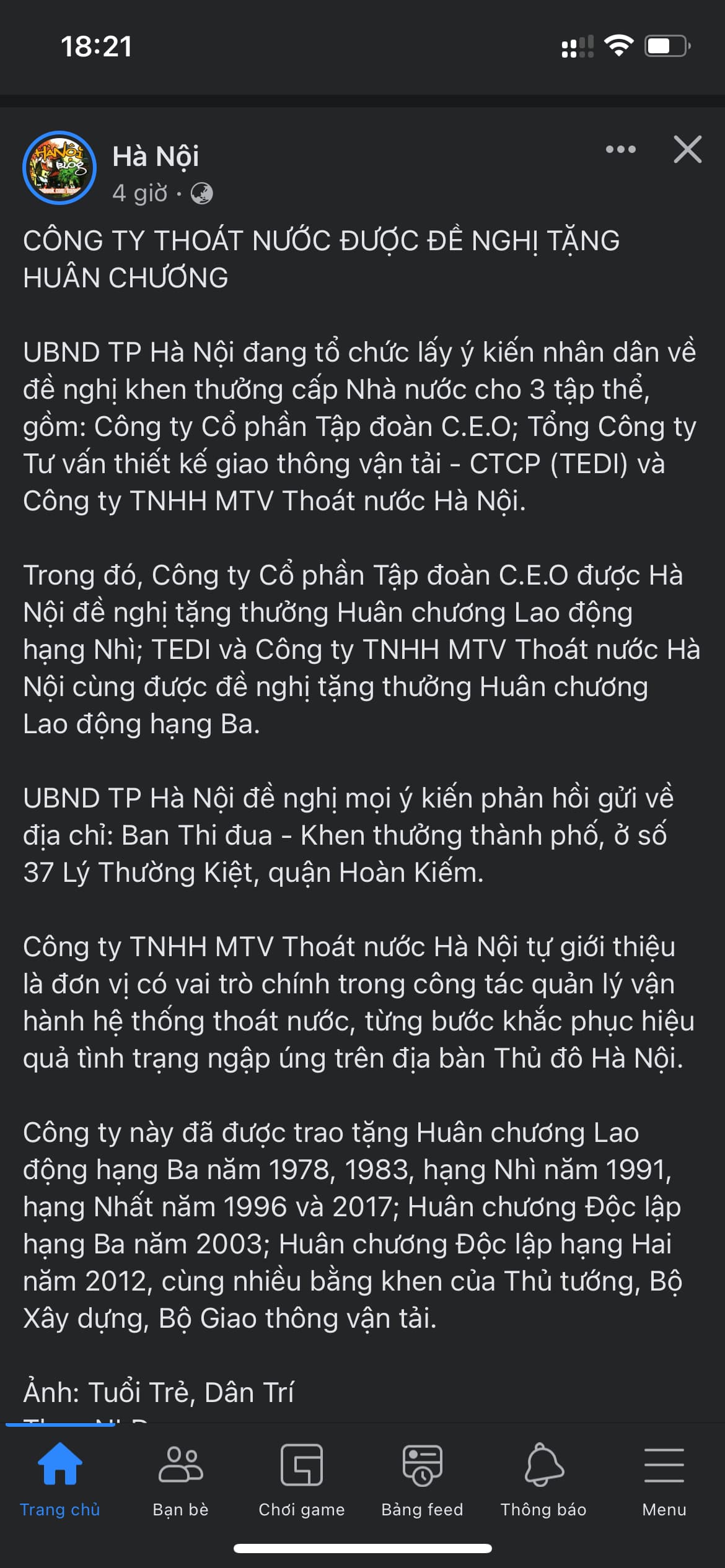Screen dimensions: 725x1568
Task: Open the three-dot post options menu
Action: pos(620,149)
